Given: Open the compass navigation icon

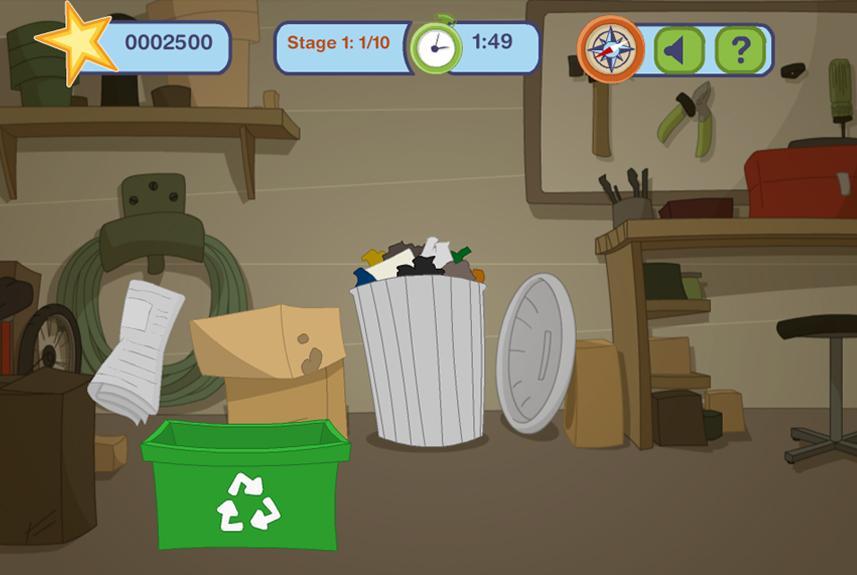Looking at the screenshot, I should click(610, 49).
